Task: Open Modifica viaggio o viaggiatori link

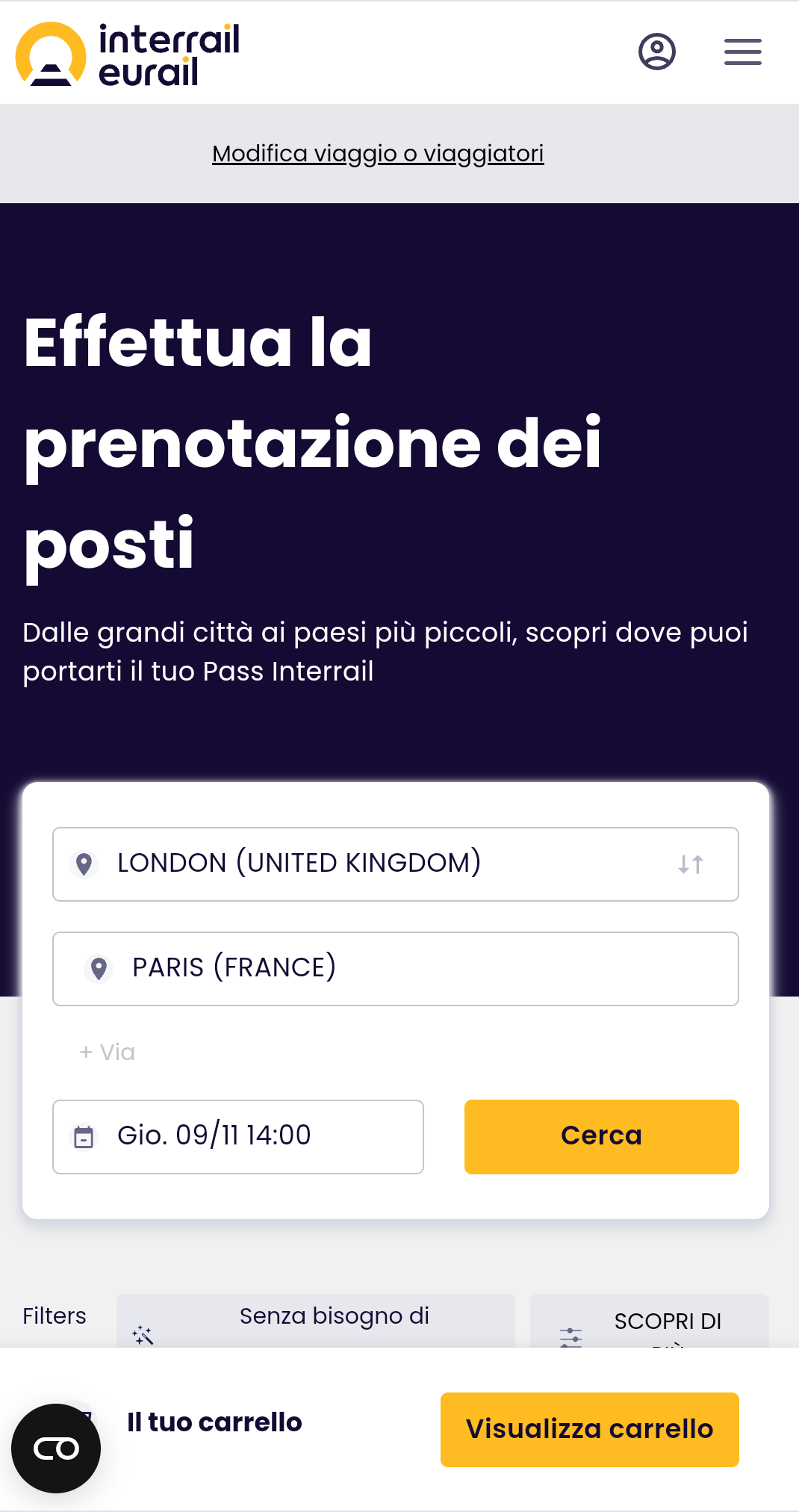Action: (x=378, y=153)
